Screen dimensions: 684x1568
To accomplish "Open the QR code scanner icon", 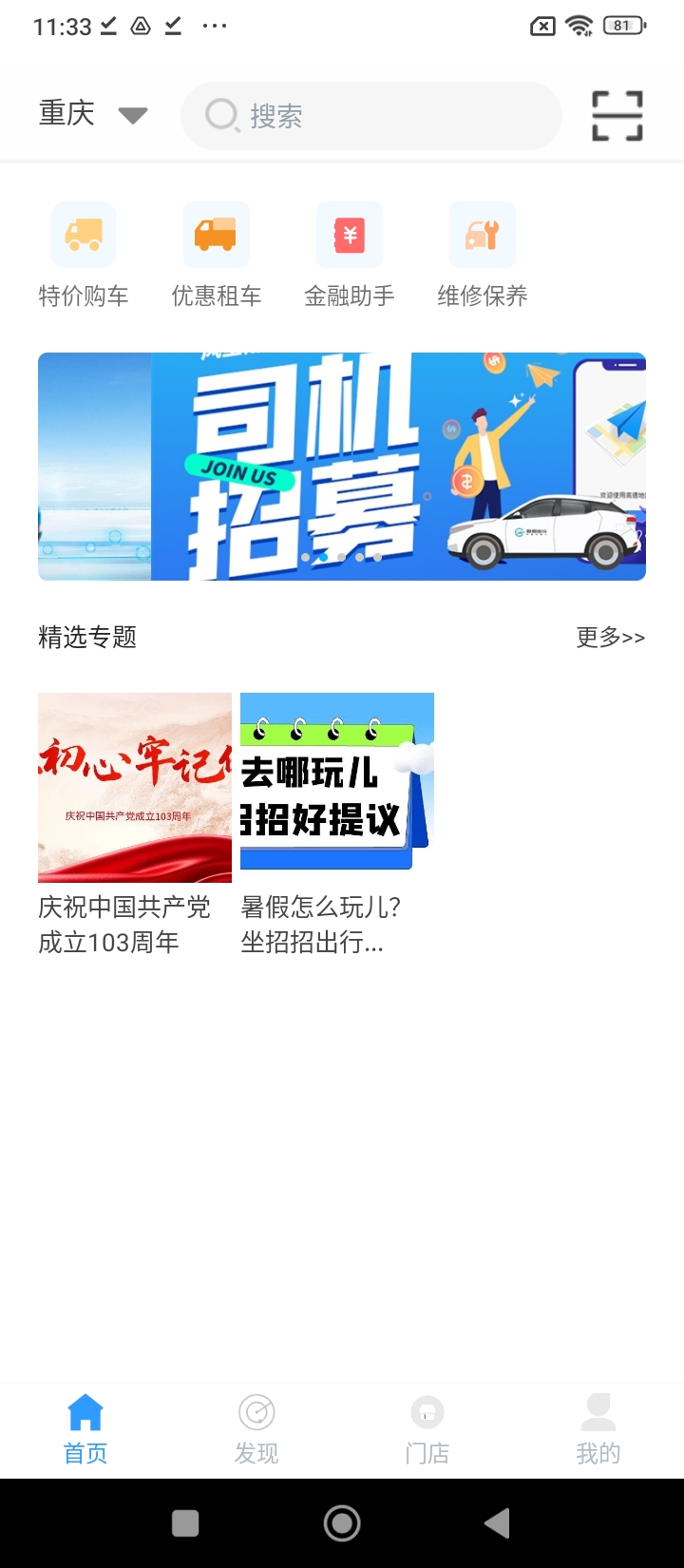I will [617, 116].
